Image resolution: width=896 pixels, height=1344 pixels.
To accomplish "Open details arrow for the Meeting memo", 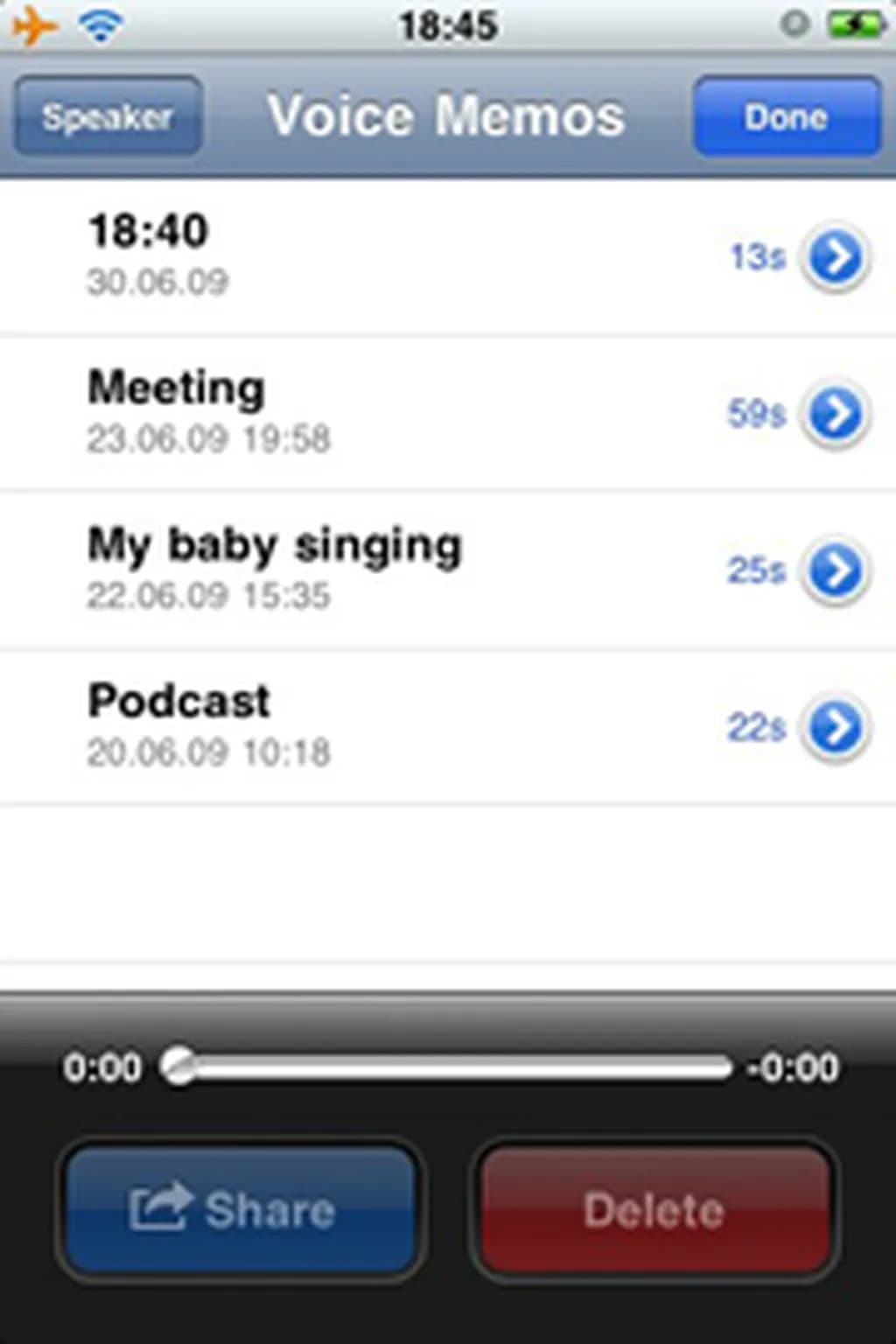I will [x=836, y=413].
